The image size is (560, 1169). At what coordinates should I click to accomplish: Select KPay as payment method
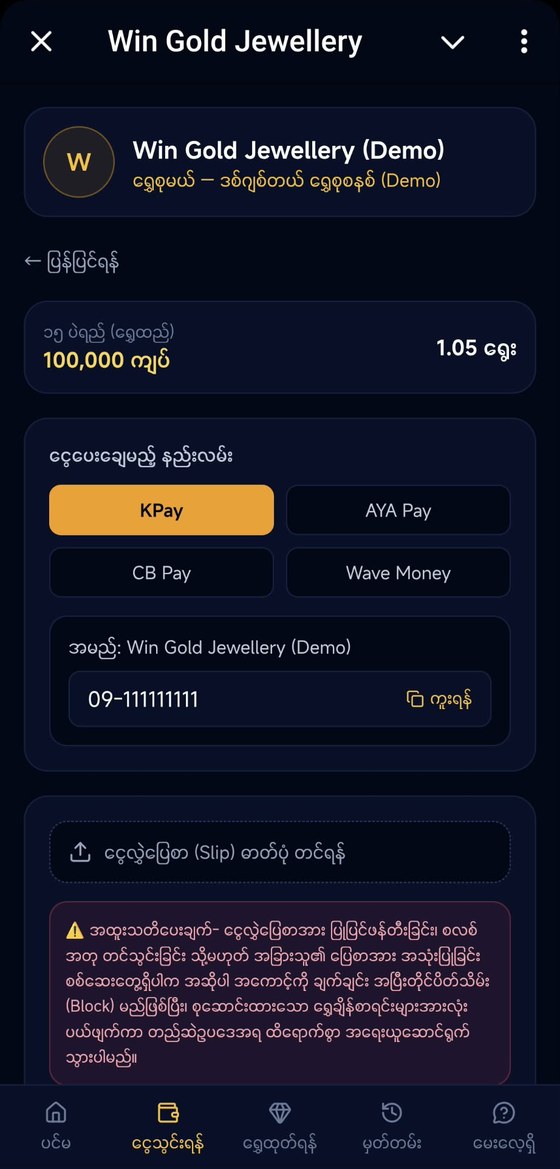pos(161,510)
